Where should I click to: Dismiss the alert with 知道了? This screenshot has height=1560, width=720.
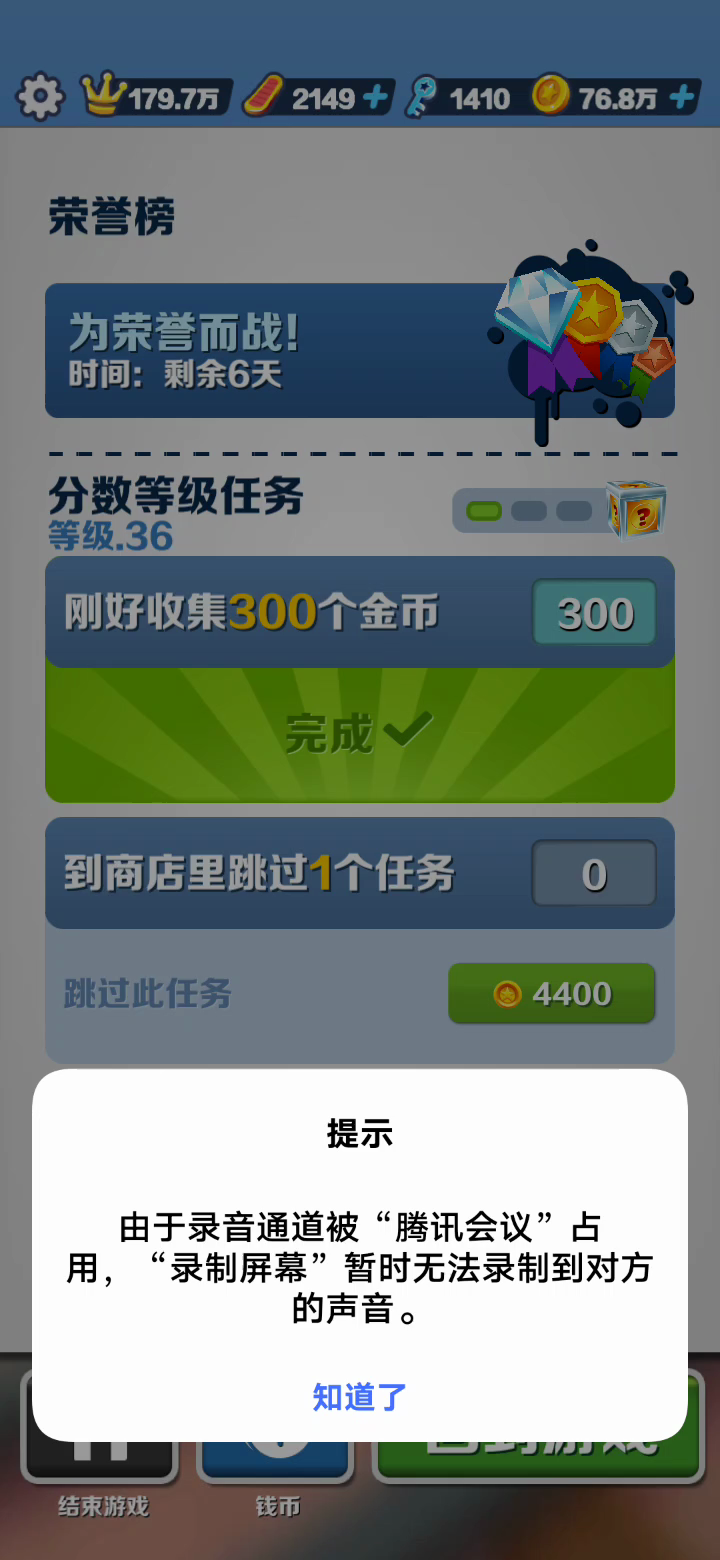coord(359,1397)
